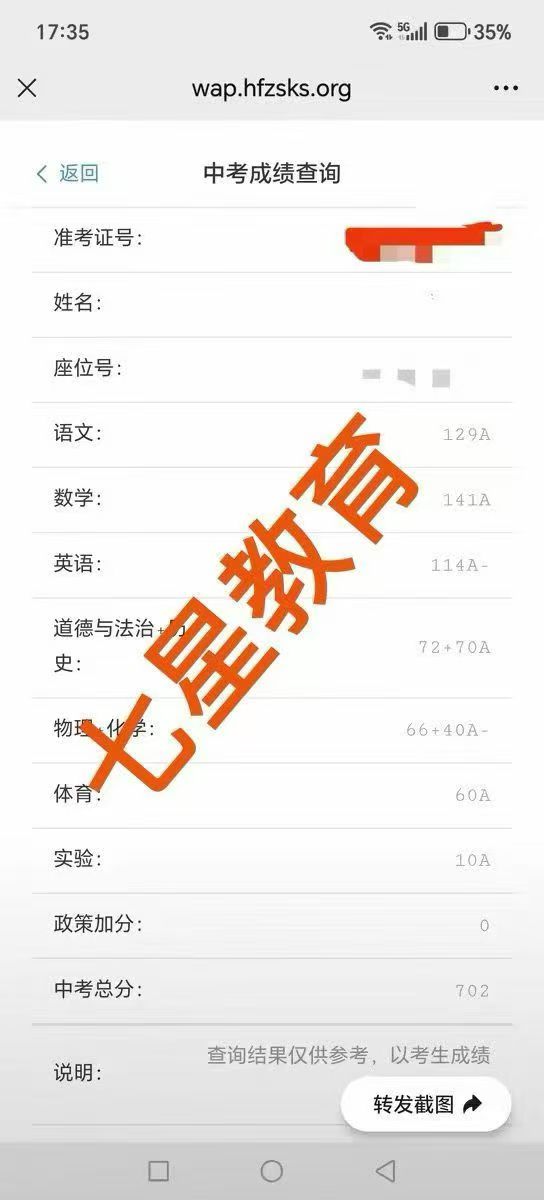This screenshot has width=544, height=1200.
Task: Open recent apps square button
Action: pyautogui.click(x=158, y=1170)
